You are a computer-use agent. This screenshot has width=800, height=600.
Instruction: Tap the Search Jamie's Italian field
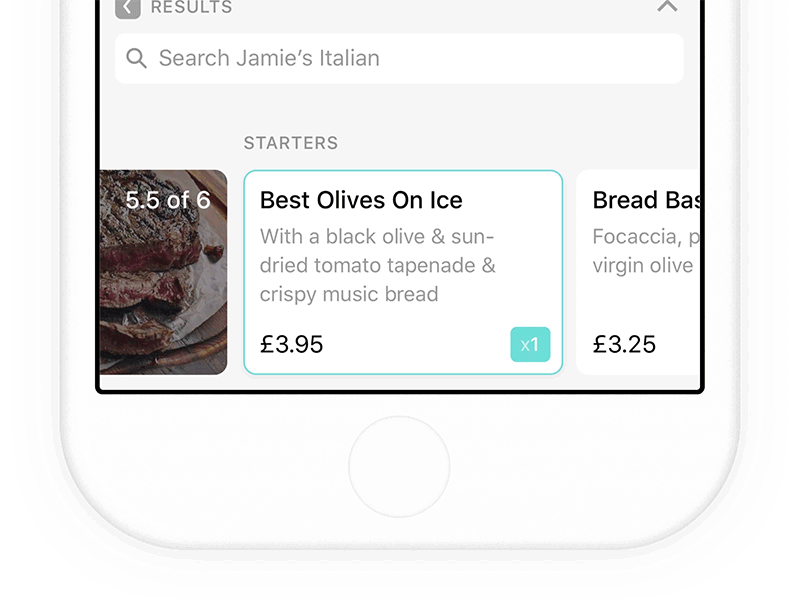[x=400, y=58]
